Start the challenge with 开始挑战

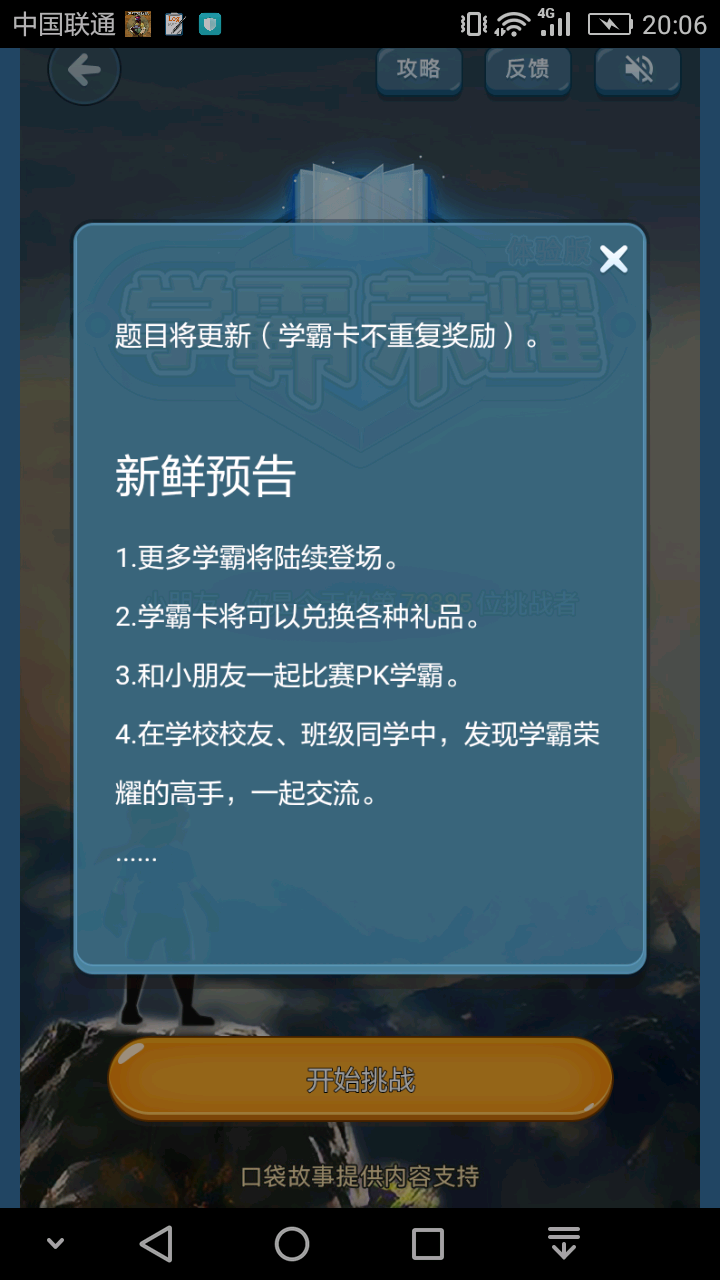(x=360, y=1080)
